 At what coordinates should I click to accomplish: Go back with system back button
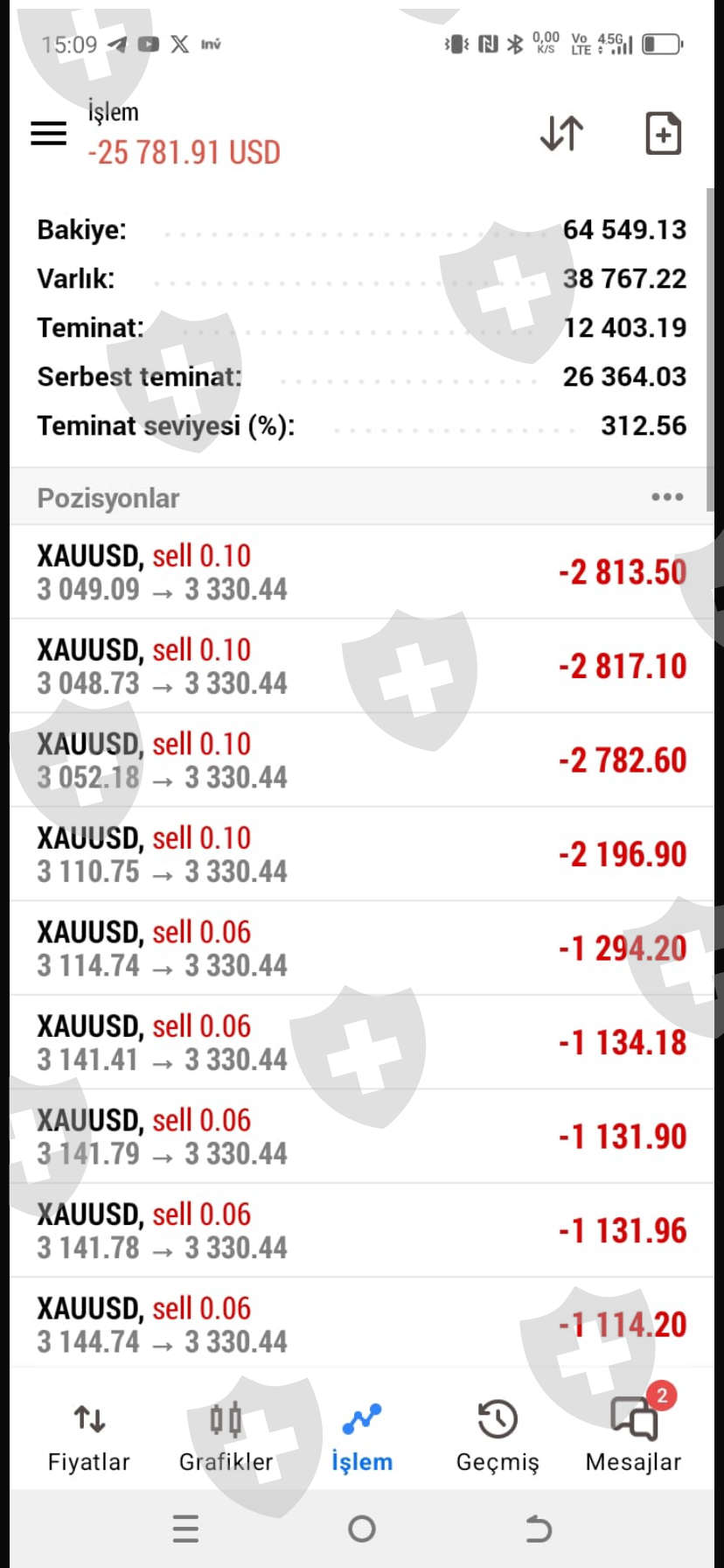click(x=538, y=1529)
